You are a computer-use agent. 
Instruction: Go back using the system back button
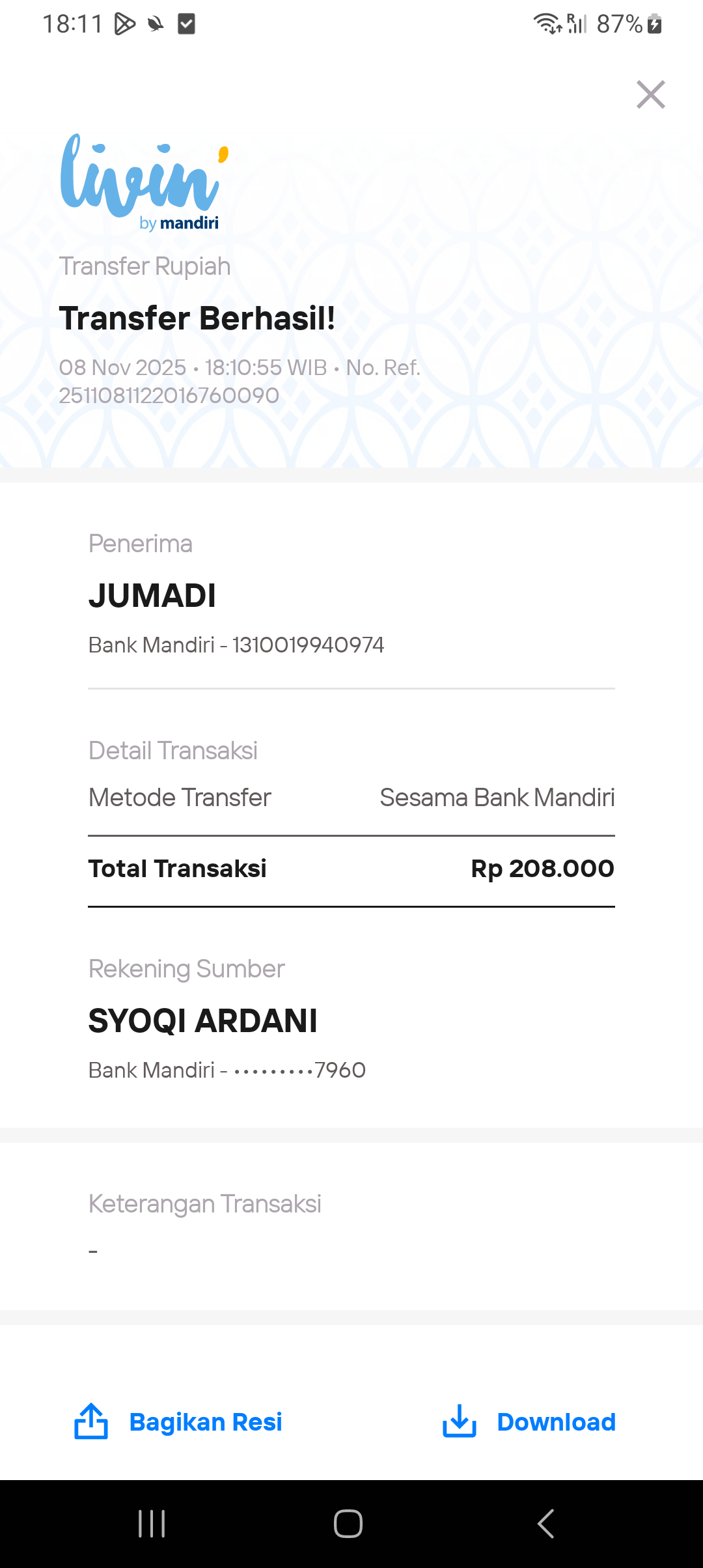click(x=545, y=1524)
